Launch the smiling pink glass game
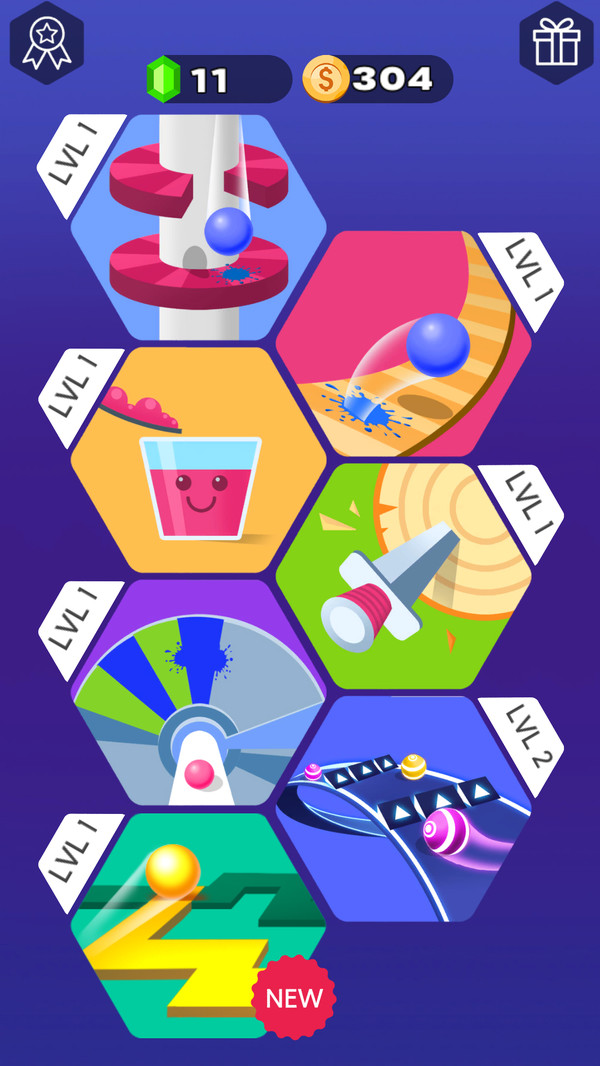Viewport: 600px width, 1066px height. click(198, 460)
